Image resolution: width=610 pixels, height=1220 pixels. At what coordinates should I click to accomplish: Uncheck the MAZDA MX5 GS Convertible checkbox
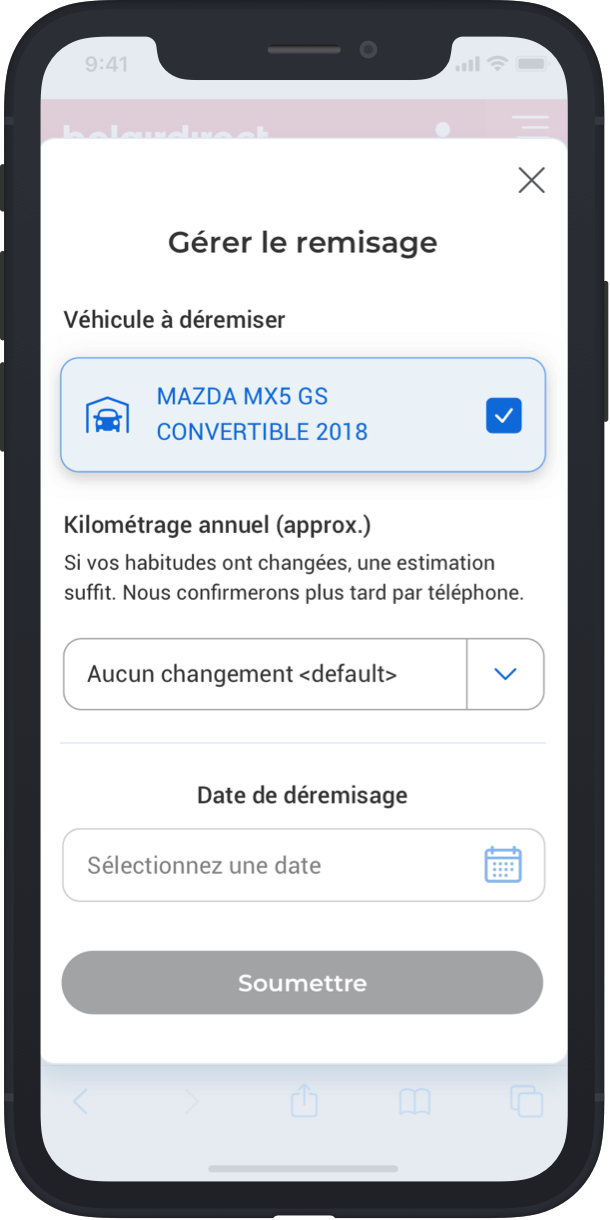(504, 415)
